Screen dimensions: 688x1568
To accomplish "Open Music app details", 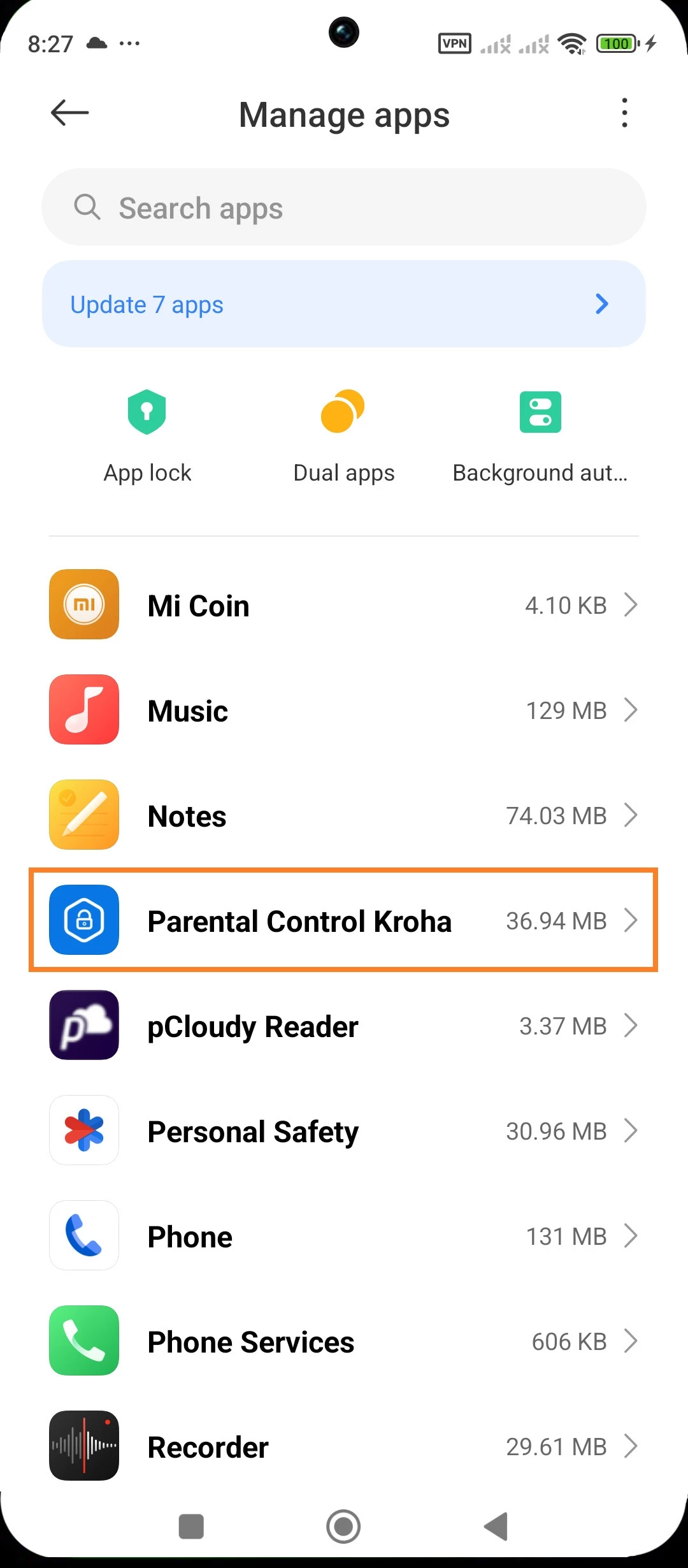I will click(x=344, y=710).
